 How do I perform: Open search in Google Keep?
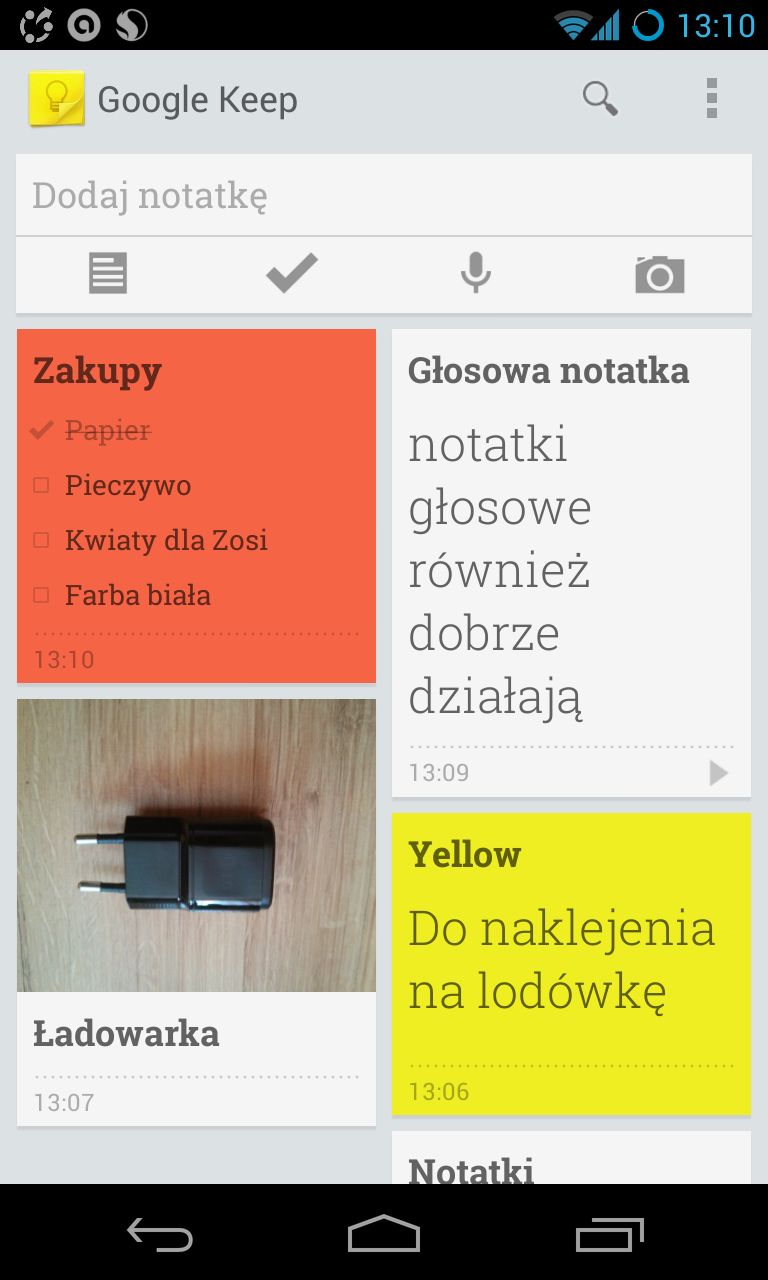pos(600,98)
